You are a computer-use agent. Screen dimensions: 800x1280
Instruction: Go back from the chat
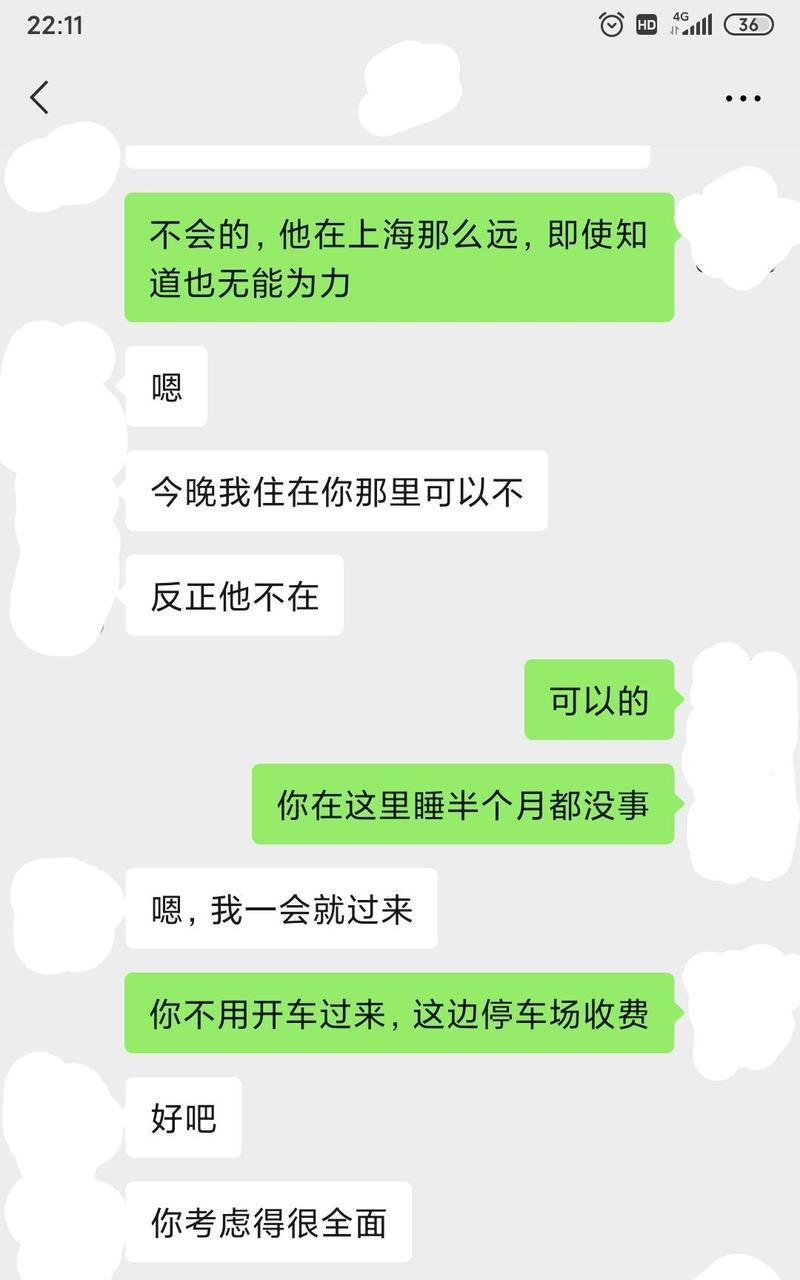point(39,98)
